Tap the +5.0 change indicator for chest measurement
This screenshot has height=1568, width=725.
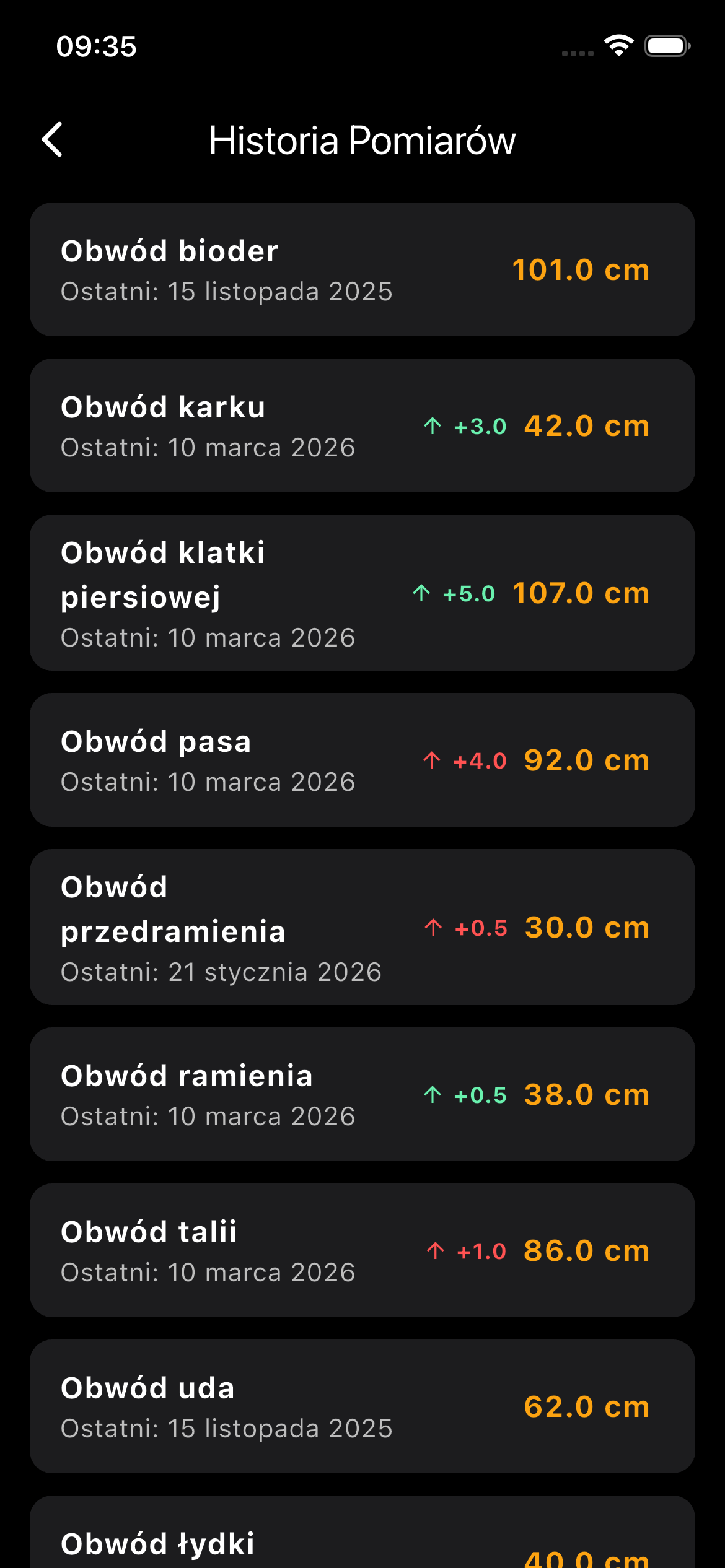[468, 593]
